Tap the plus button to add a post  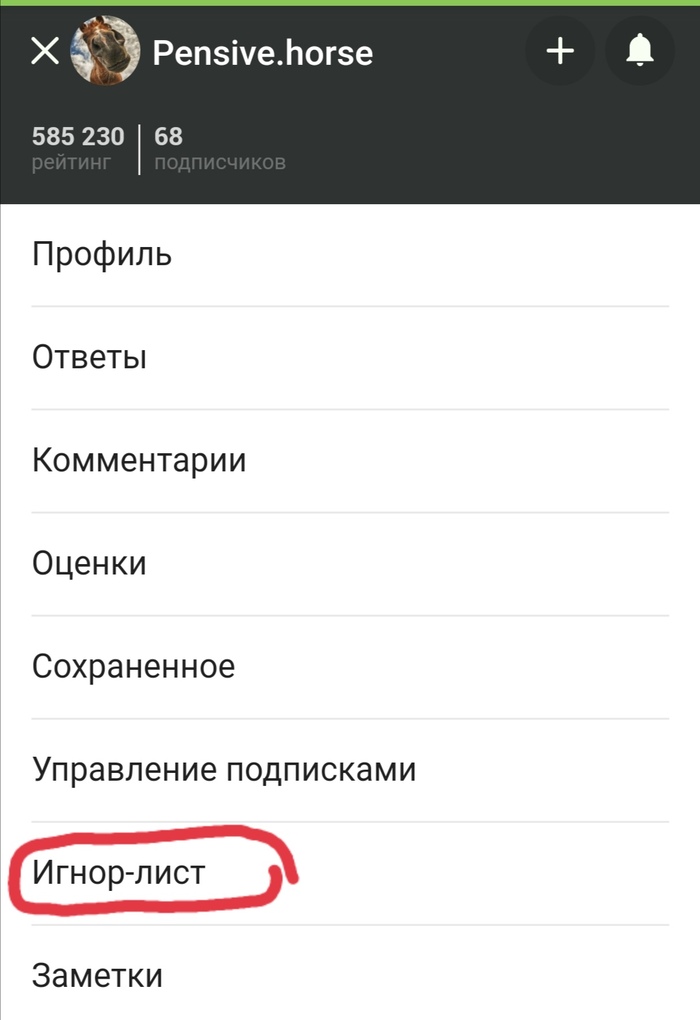(560, 51)
